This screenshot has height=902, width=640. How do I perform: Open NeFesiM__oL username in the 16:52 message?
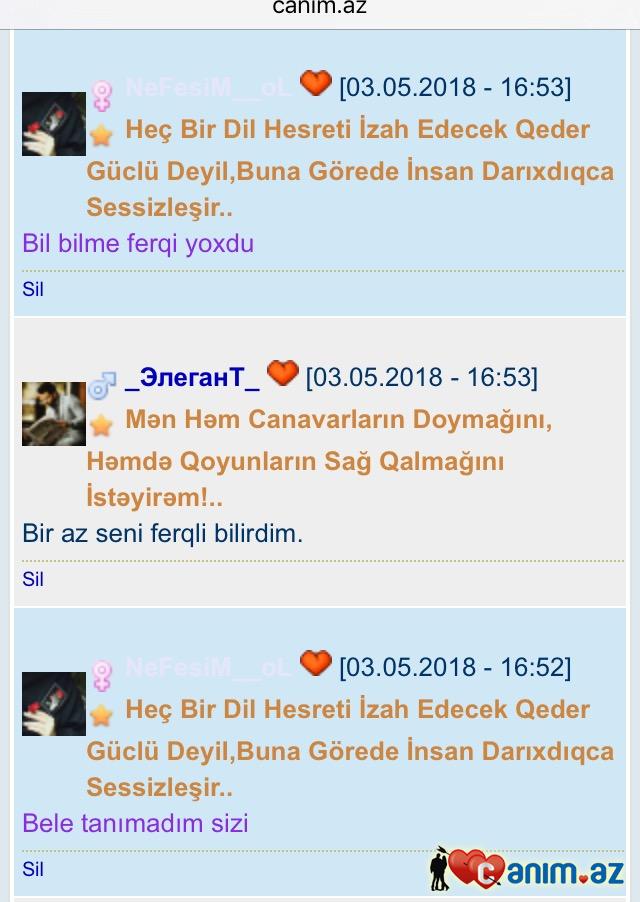[x=209, y=667]
